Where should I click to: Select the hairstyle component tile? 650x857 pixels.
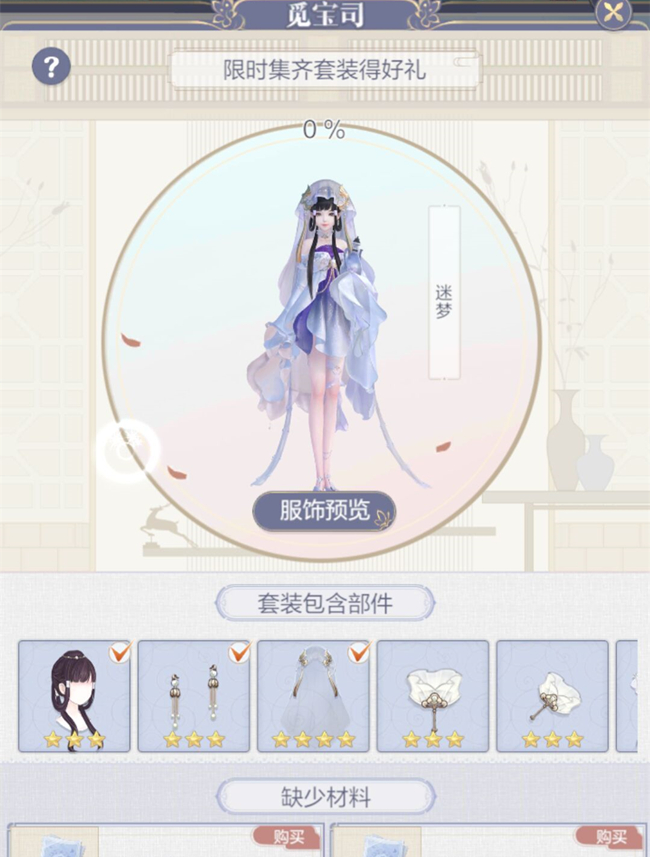[x=74, y=696]
